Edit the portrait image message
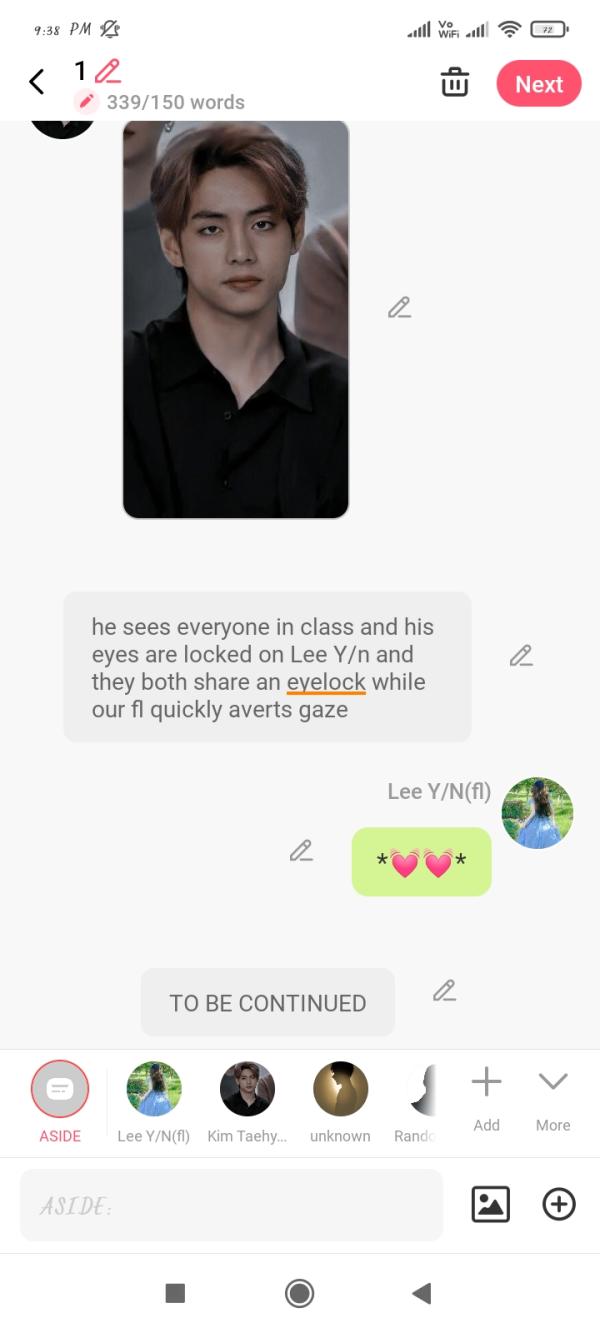Image resolution: width=600 pixels, height=1333 pixels. click(x=400, y=308)
